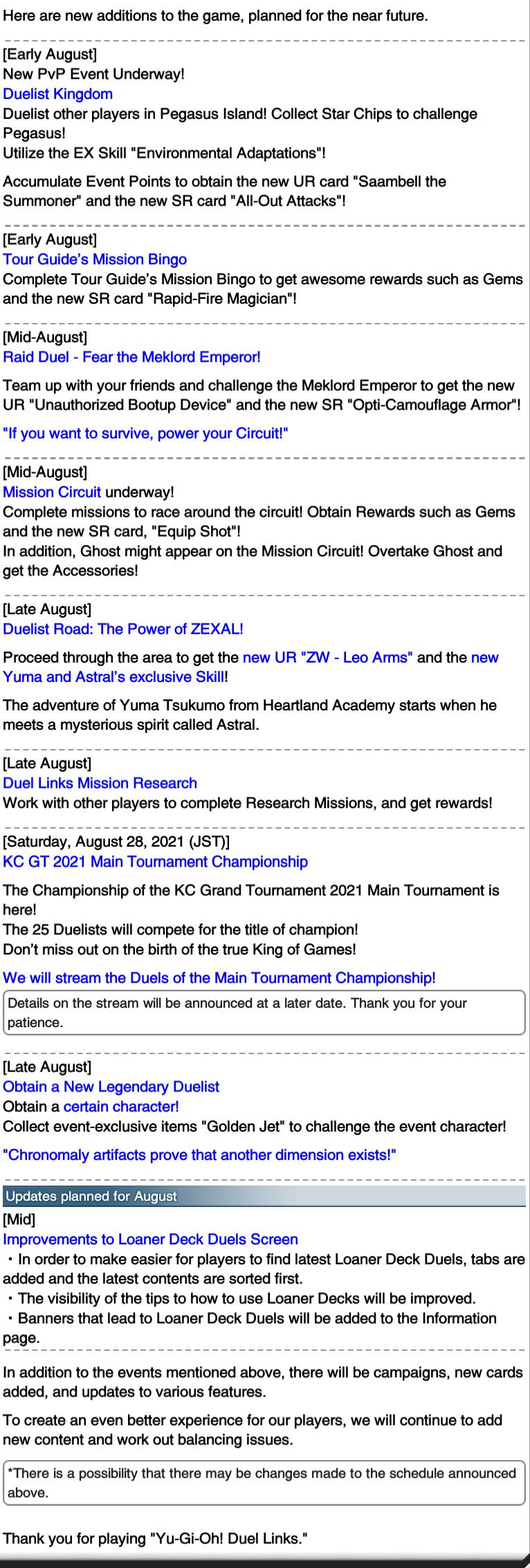Open Duelist Road: The Power of ZEXAL link
This screenshot has width=530, height=1568.
point(123,629)
